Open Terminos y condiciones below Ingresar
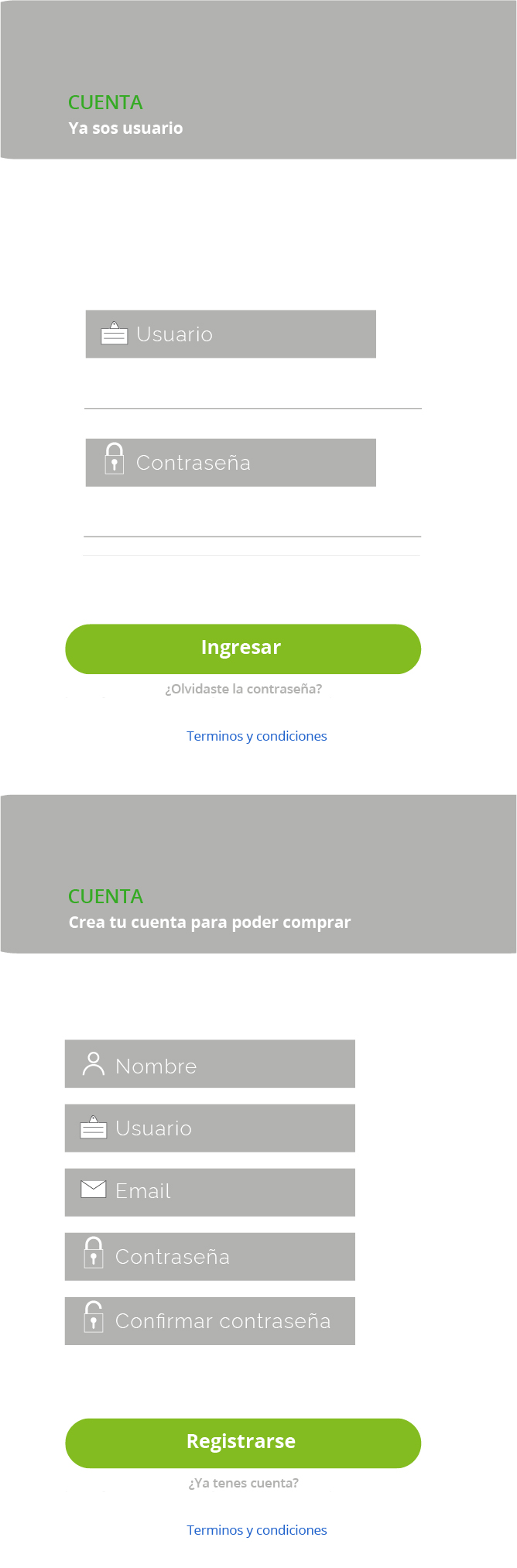Screen dimensions: 517x1568 (257, 736)
